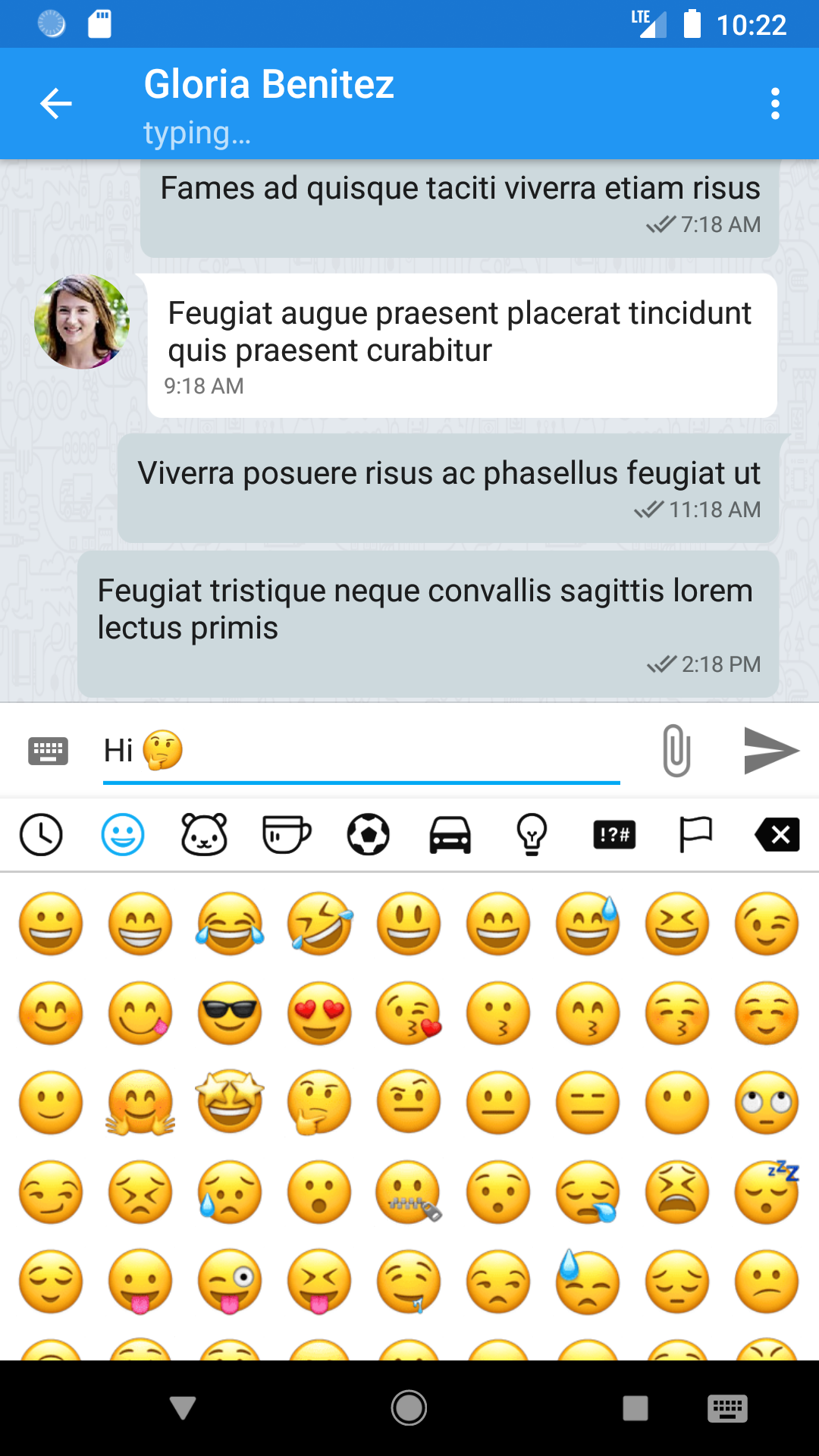
Task: Switch to the animals emoji tab
Action: (205, 835)
